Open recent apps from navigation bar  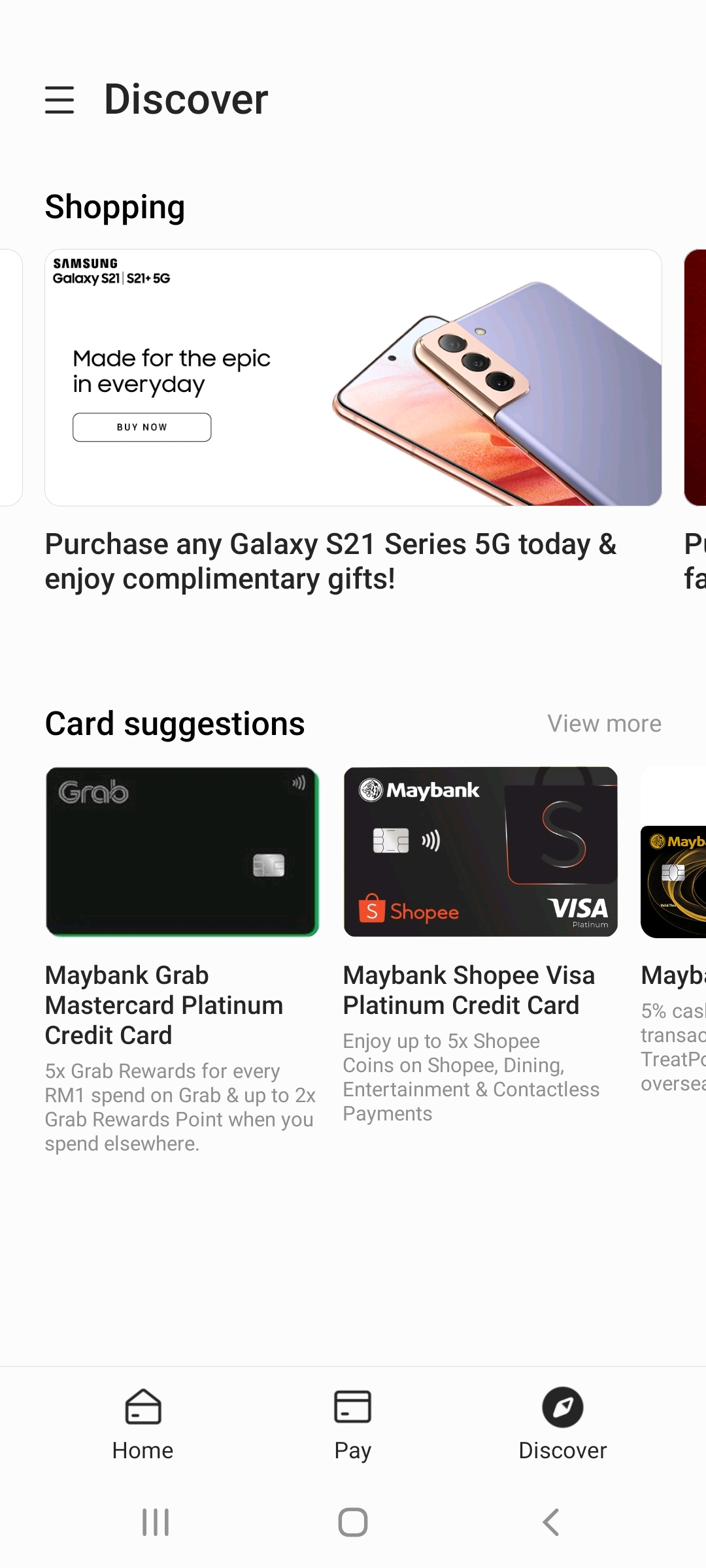156,1522
